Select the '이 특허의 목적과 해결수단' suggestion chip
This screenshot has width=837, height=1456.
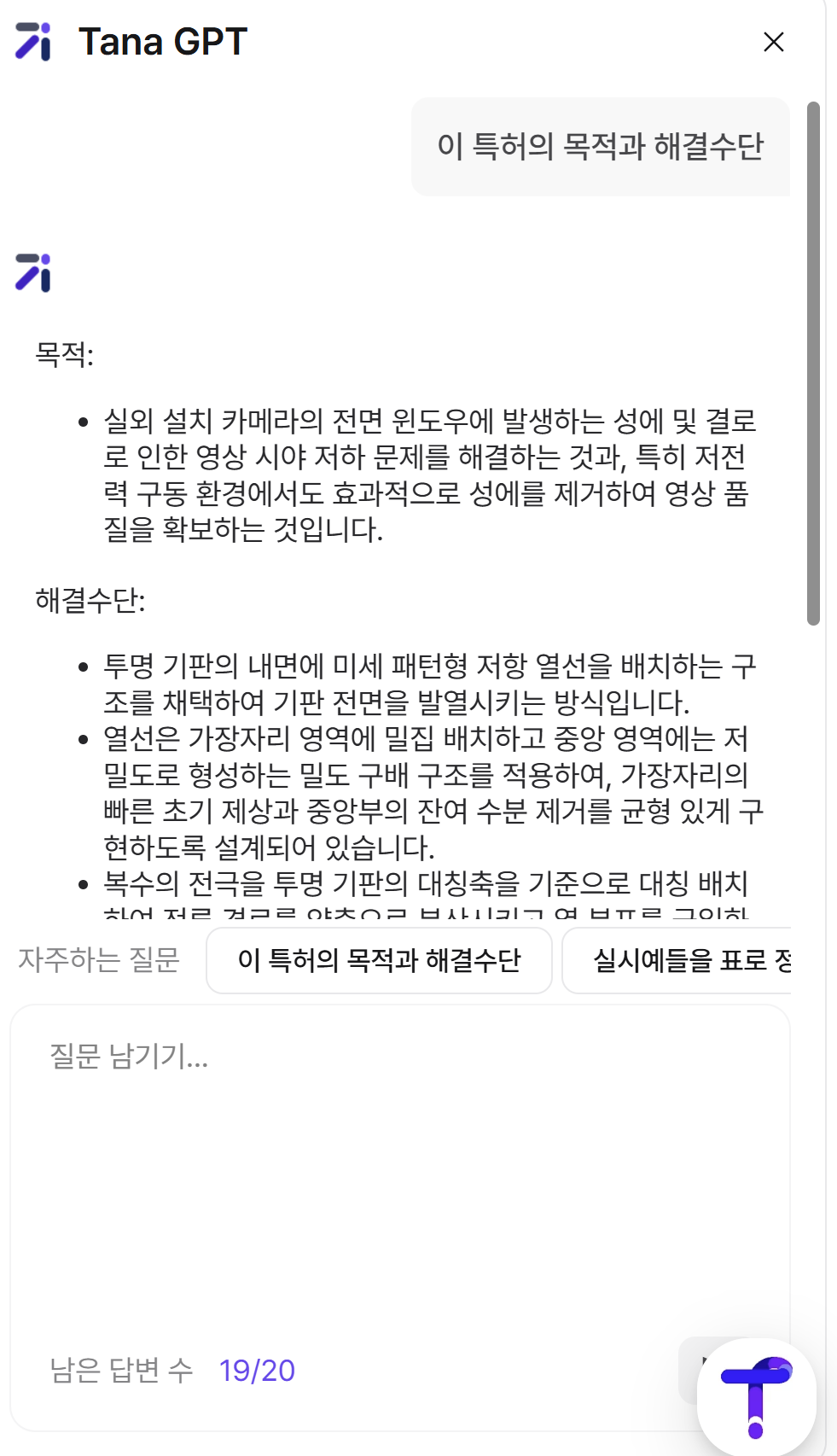click(379, 960)
